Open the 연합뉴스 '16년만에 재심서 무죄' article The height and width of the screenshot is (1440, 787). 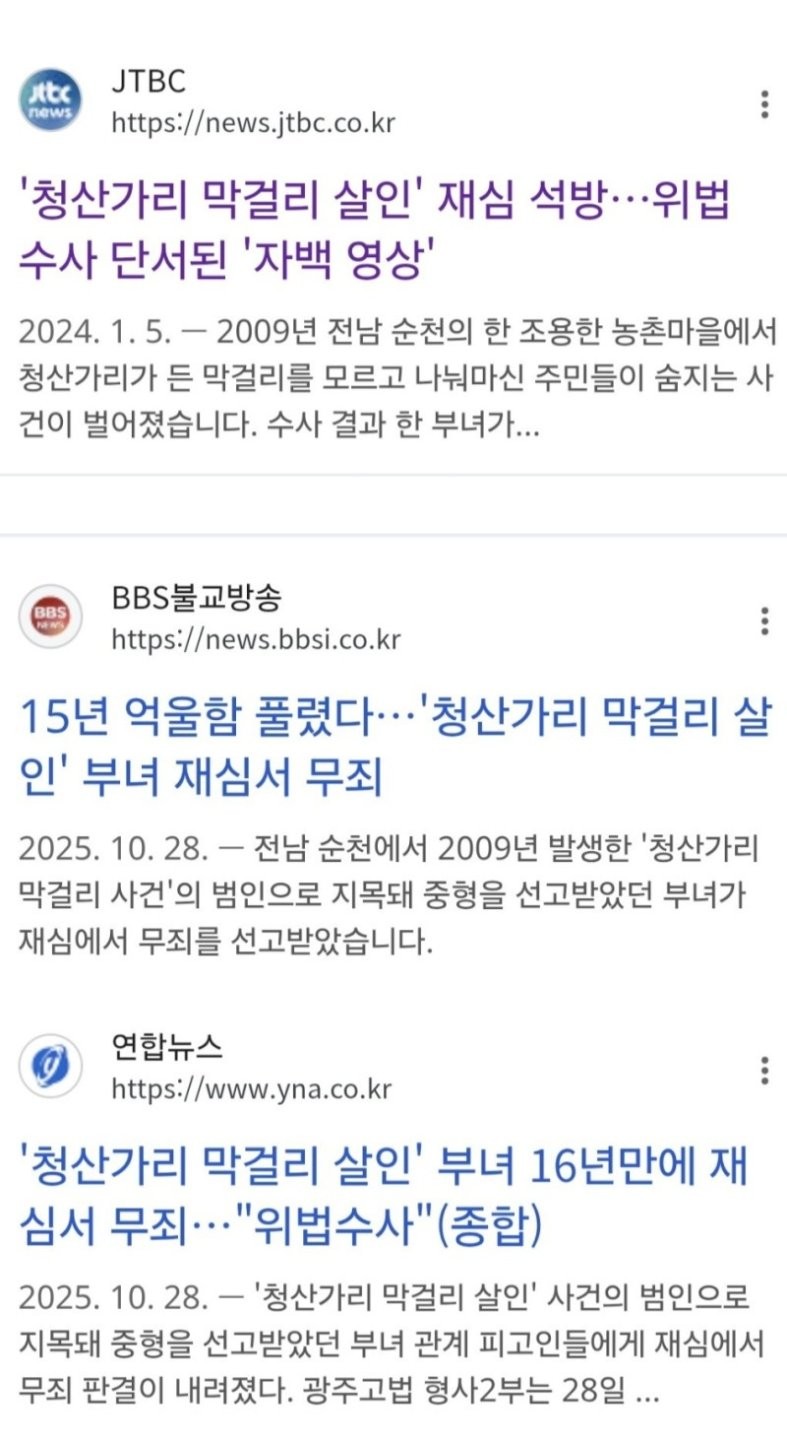(383, 1195)
